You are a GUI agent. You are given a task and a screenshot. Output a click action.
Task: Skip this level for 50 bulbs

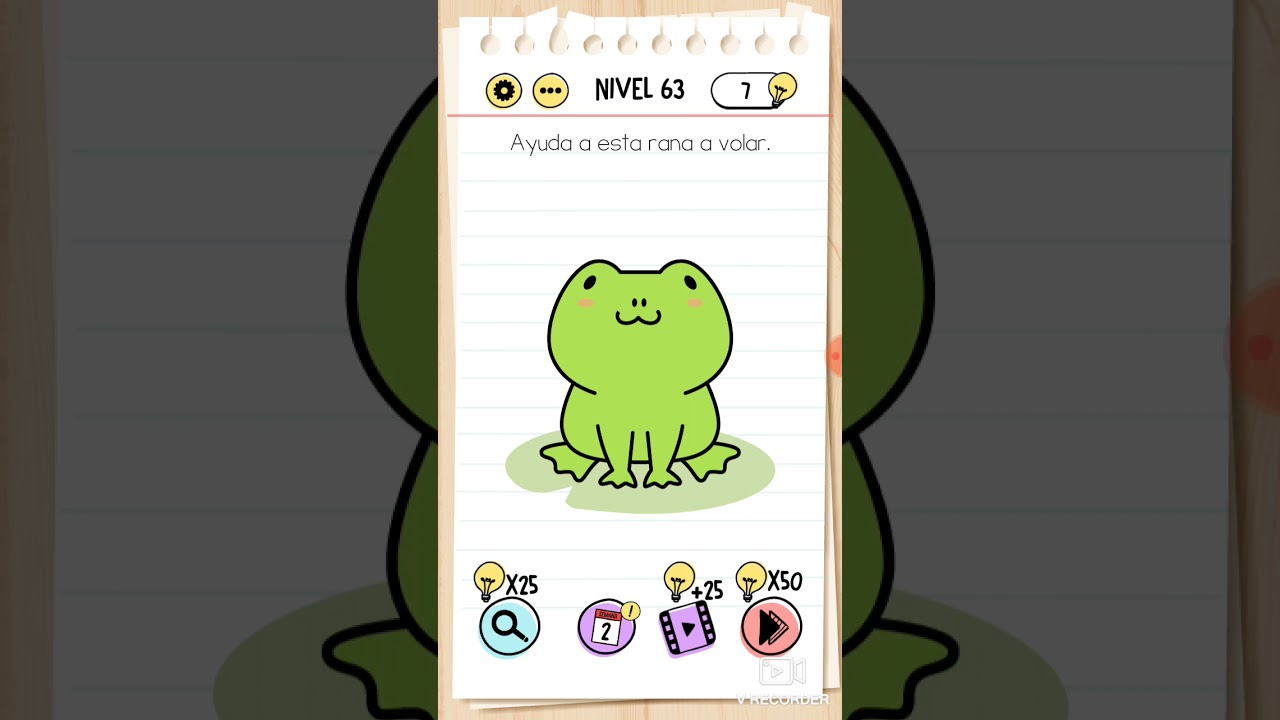pyautogui.click(x=771, y=627)
